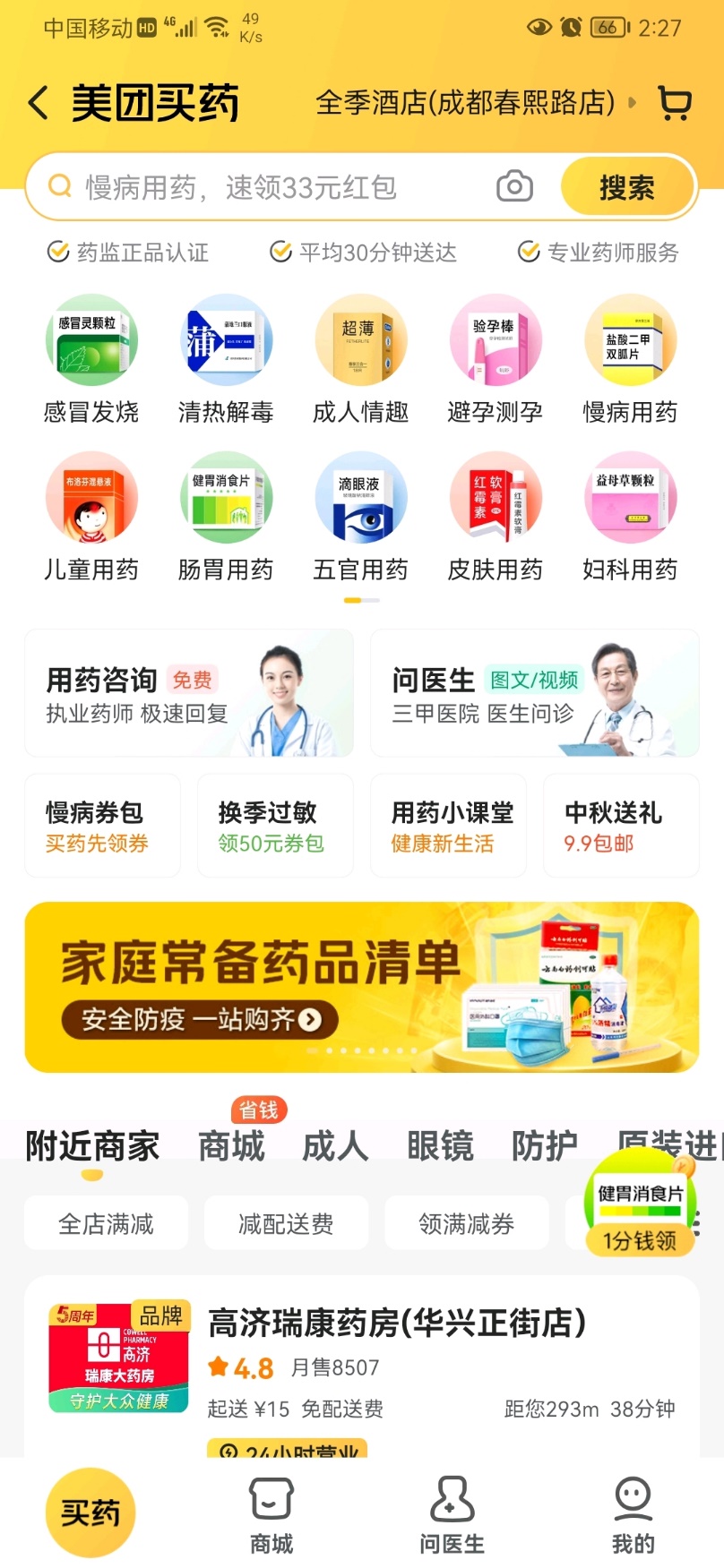
Task: Tap the 搜索 button
Action: coord(627,187)
